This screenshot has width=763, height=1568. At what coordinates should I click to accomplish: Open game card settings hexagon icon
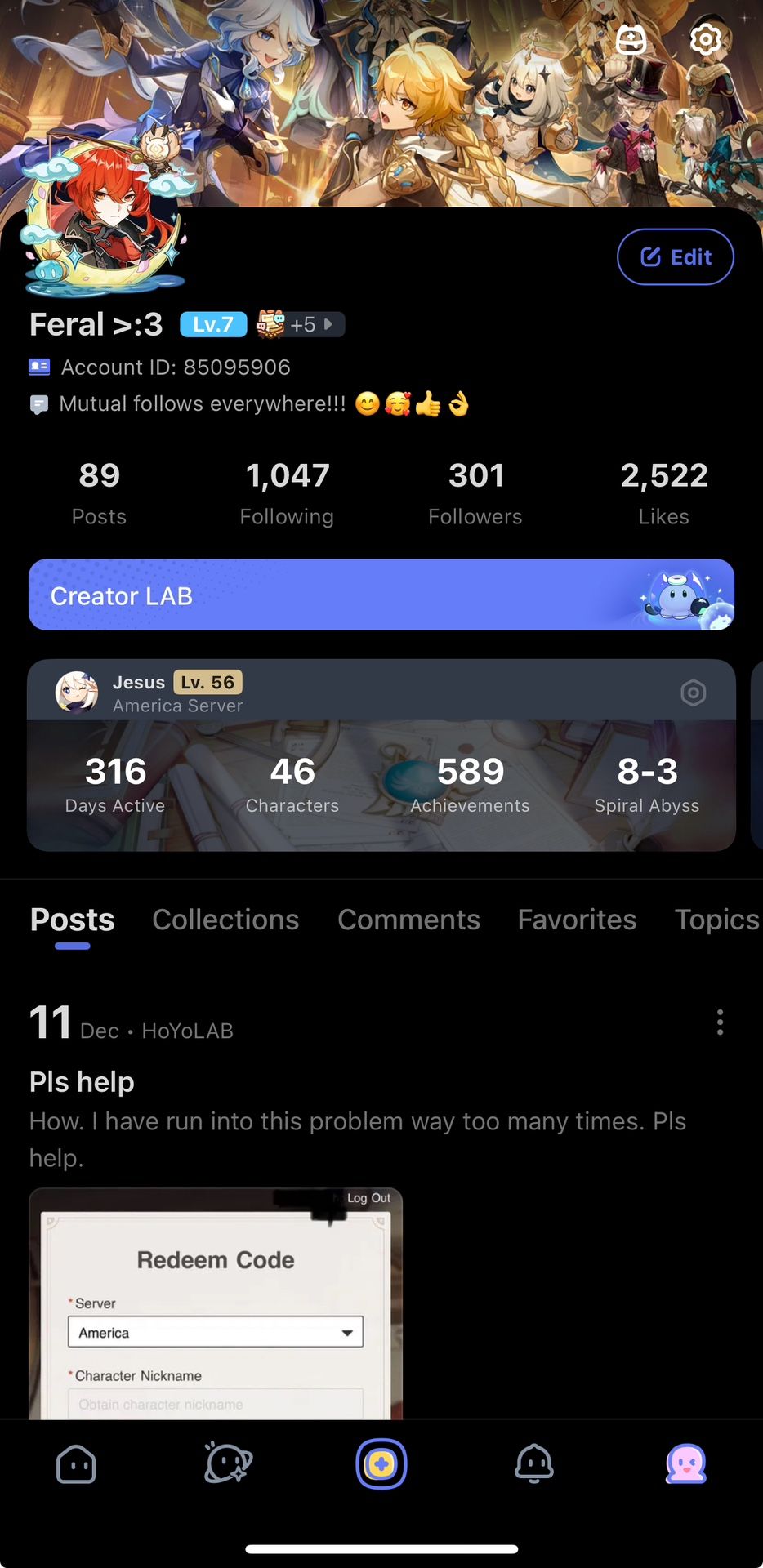click(x=694, y=693)
